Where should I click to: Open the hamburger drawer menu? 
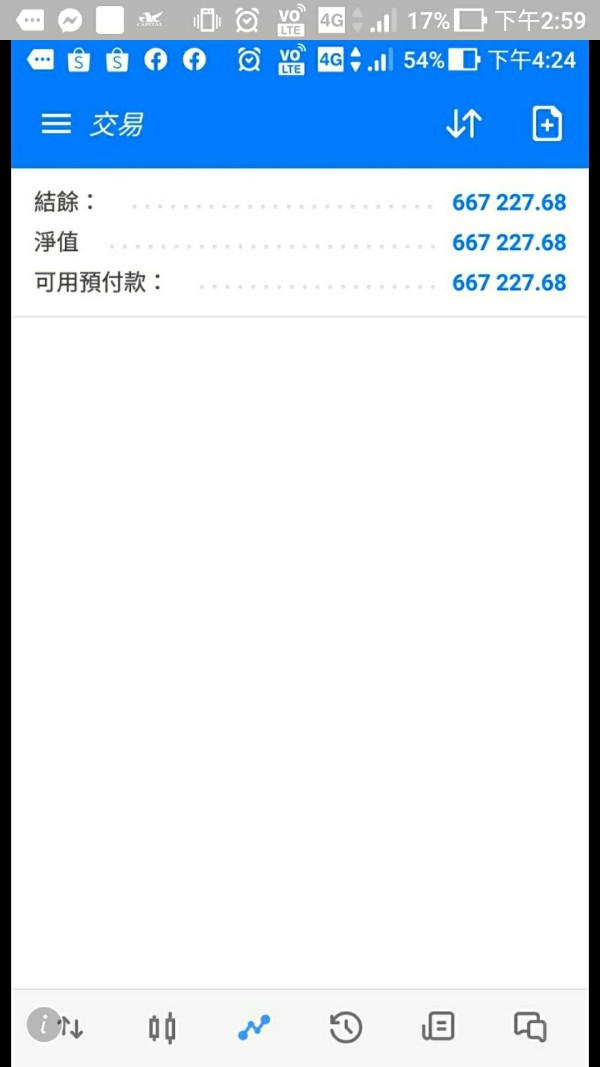click(x=56, y=124)
